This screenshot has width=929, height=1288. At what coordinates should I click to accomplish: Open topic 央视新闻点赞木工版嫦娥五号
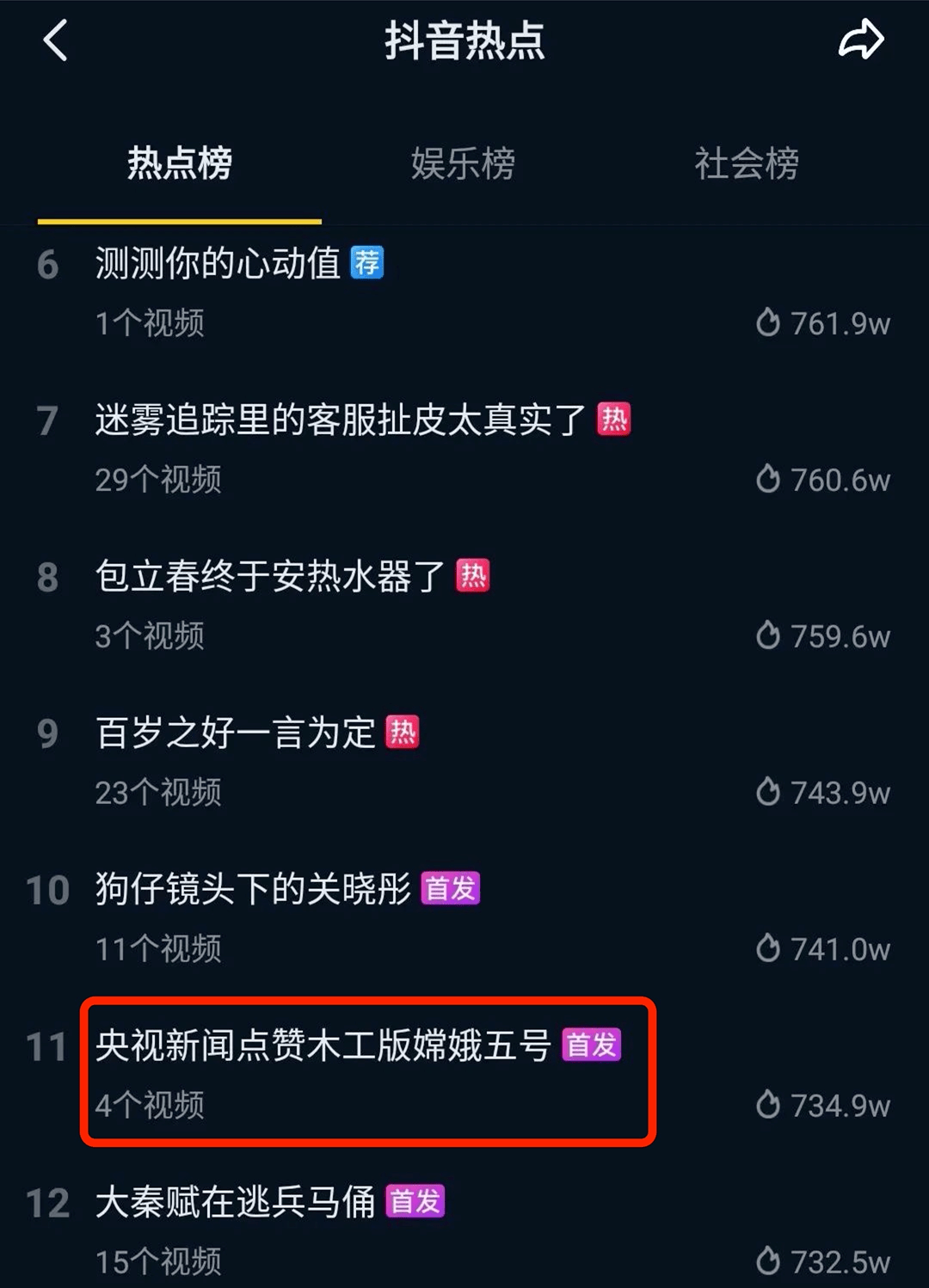click(x=323, y=1046)
